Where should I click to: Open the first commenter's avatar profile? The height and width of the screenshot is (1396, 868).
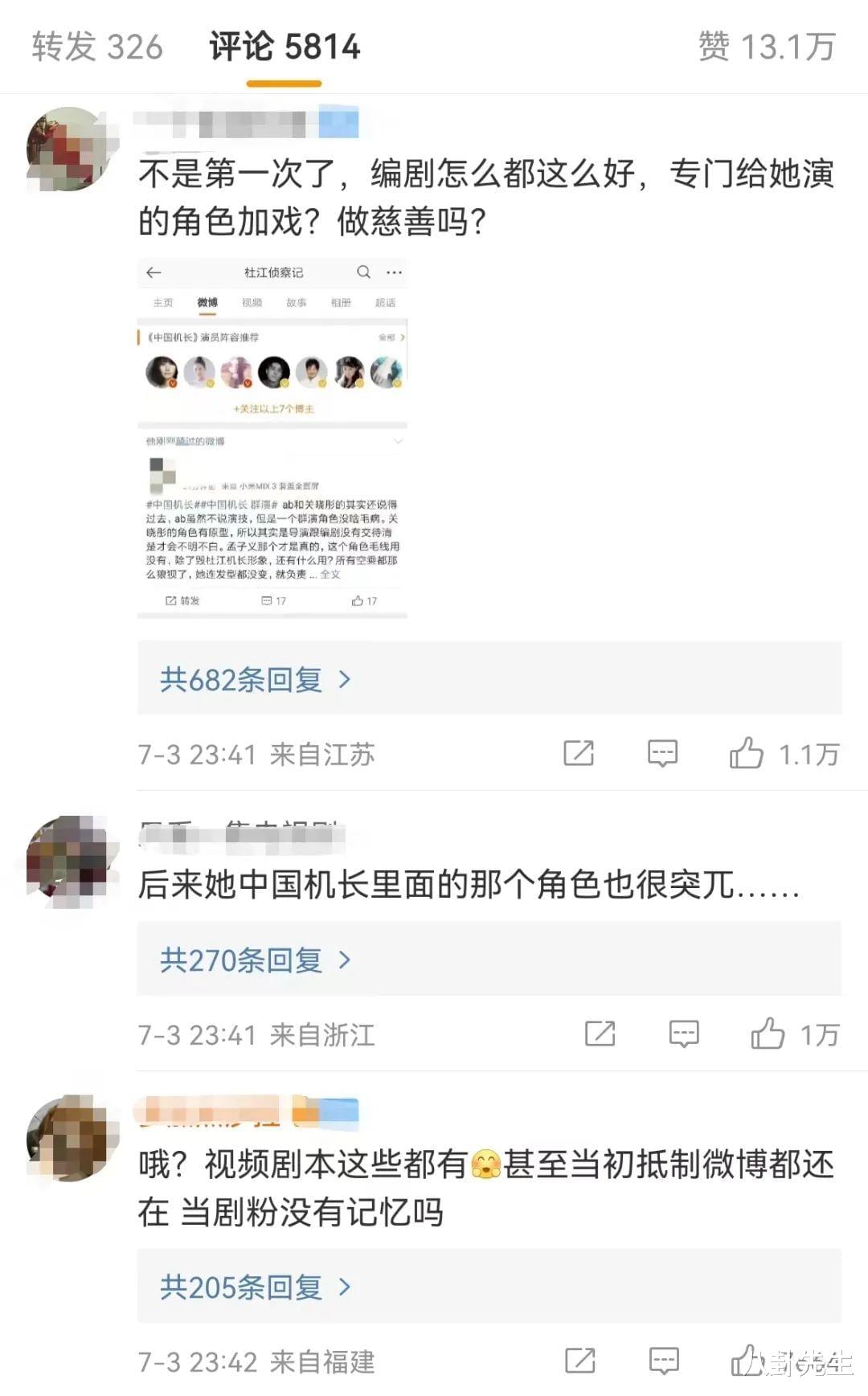pyautogui.click(x=69, y=149)
